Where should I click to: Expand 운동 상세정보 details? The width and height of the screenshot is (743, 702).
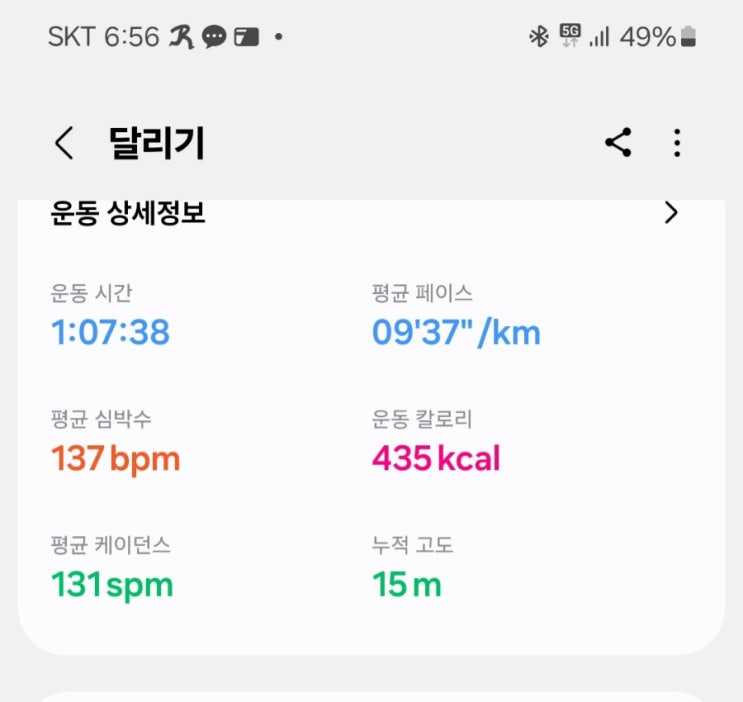tap(671, 213)
